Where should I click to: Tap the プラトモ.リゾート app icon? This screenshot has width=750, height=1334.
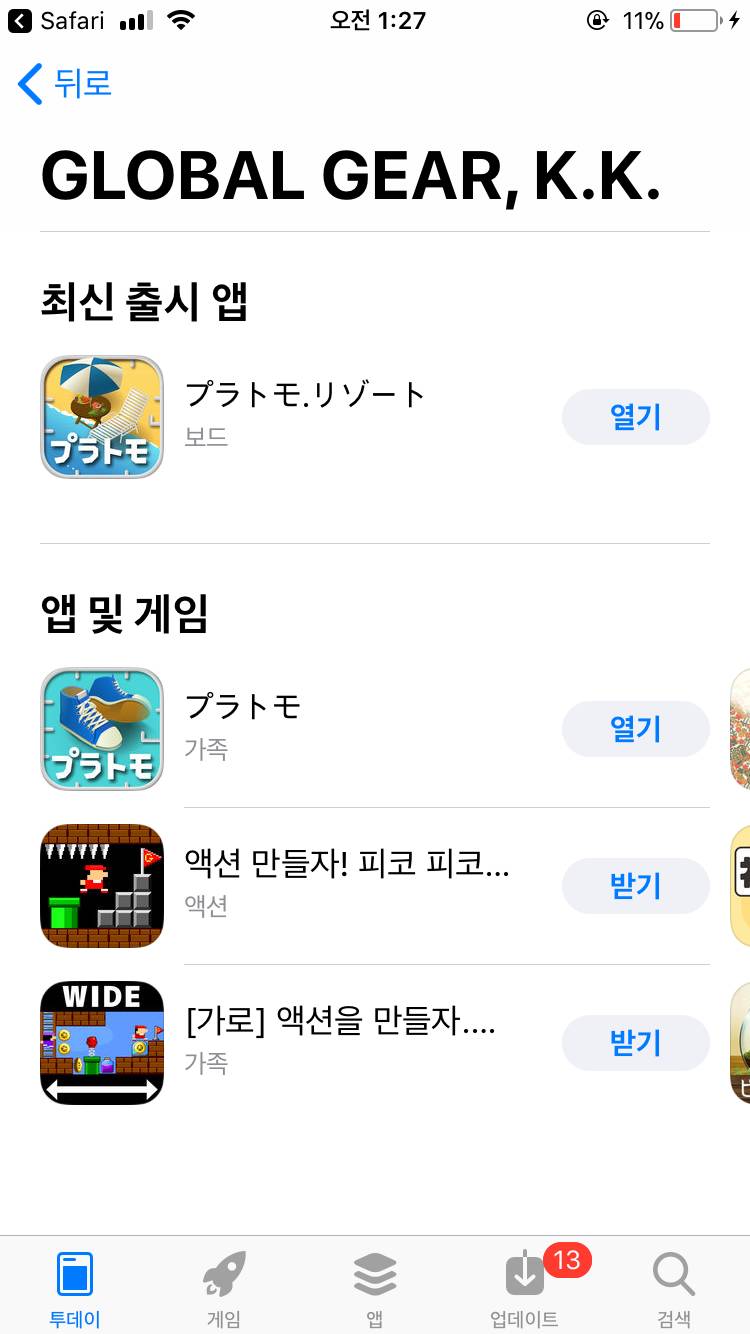point(101,417)
